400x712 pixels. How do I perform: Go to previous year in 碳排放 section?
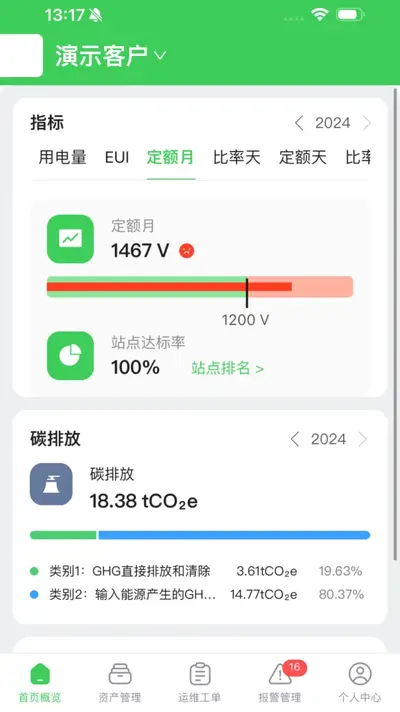click(295, 439)
